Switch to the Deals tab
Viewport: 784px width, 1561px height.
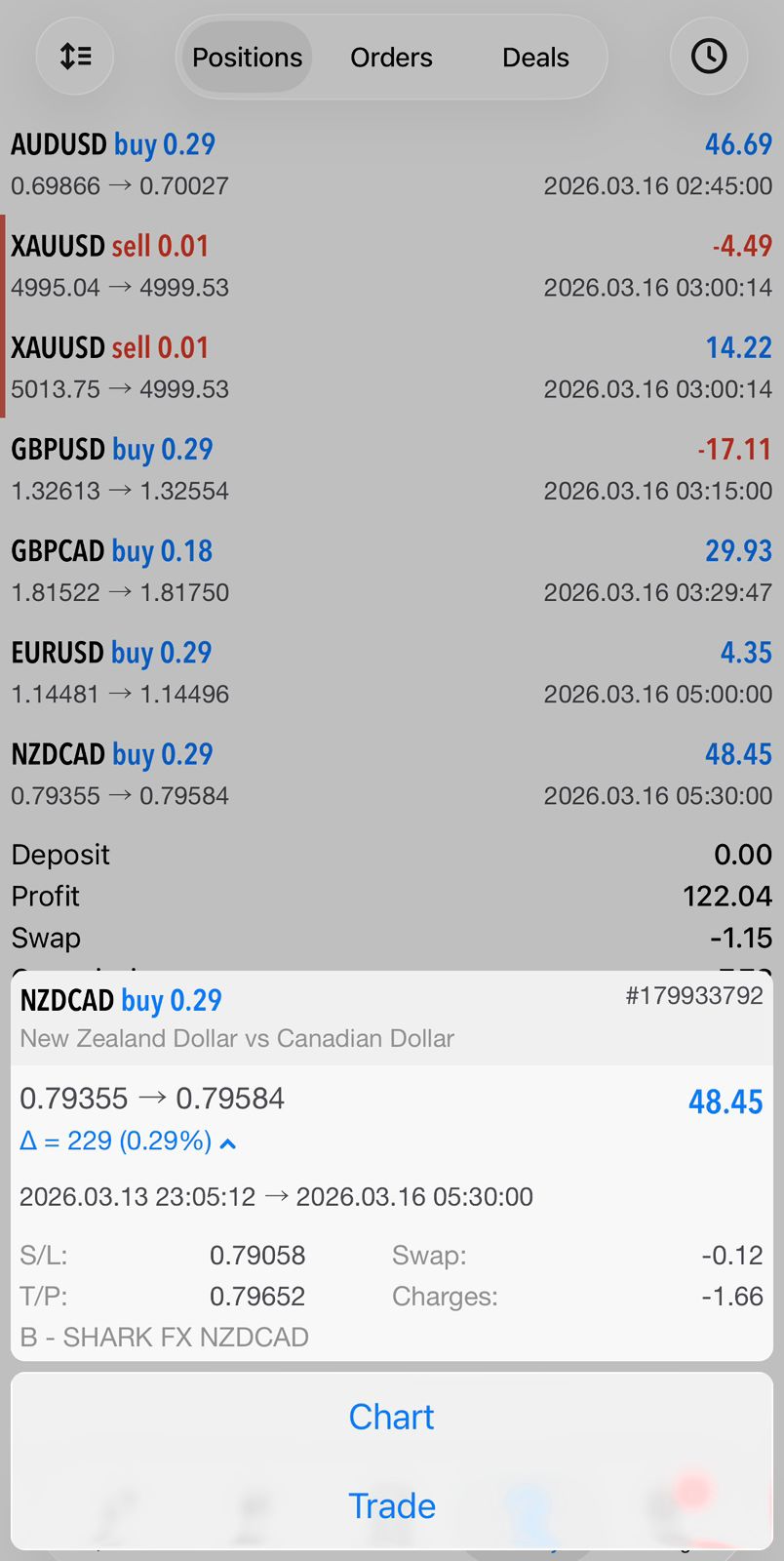pyautogui.click(x=535, y=58)
